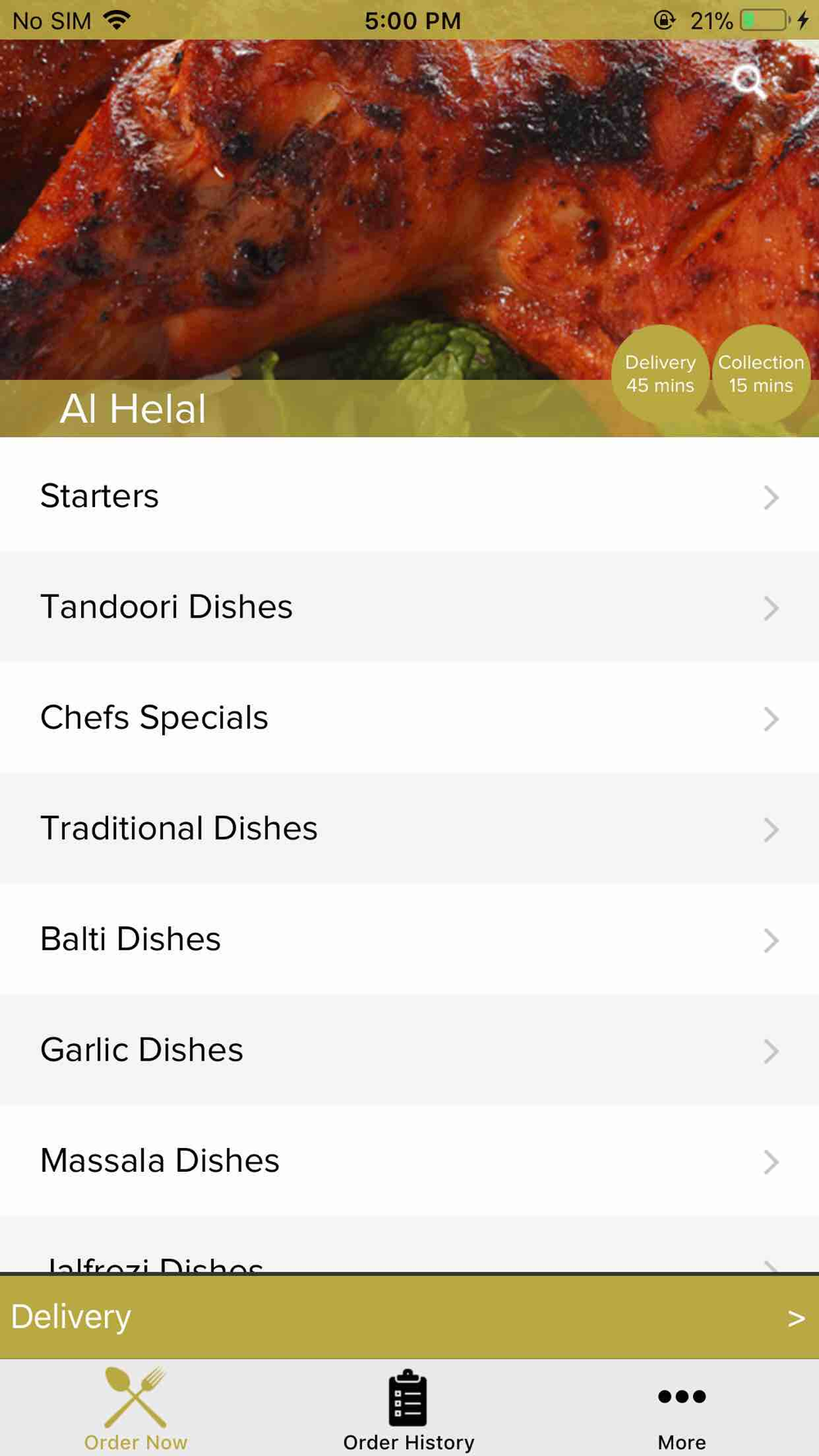The image size is (819, 1456).
Task: Open the Starters category
Action: 409,495
